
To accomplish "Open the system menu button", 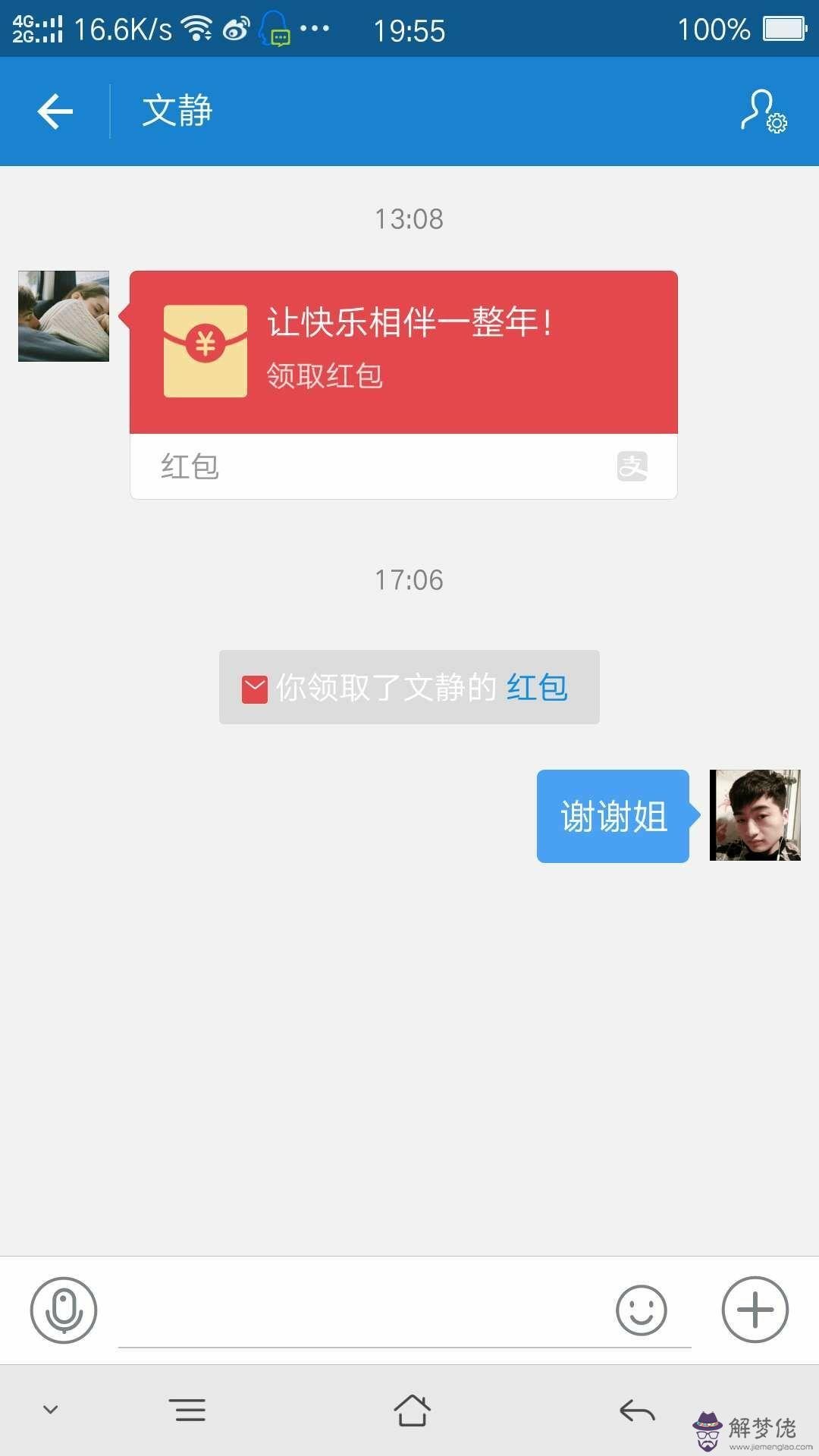I will pyautogui.click(x=190, y=1410).
